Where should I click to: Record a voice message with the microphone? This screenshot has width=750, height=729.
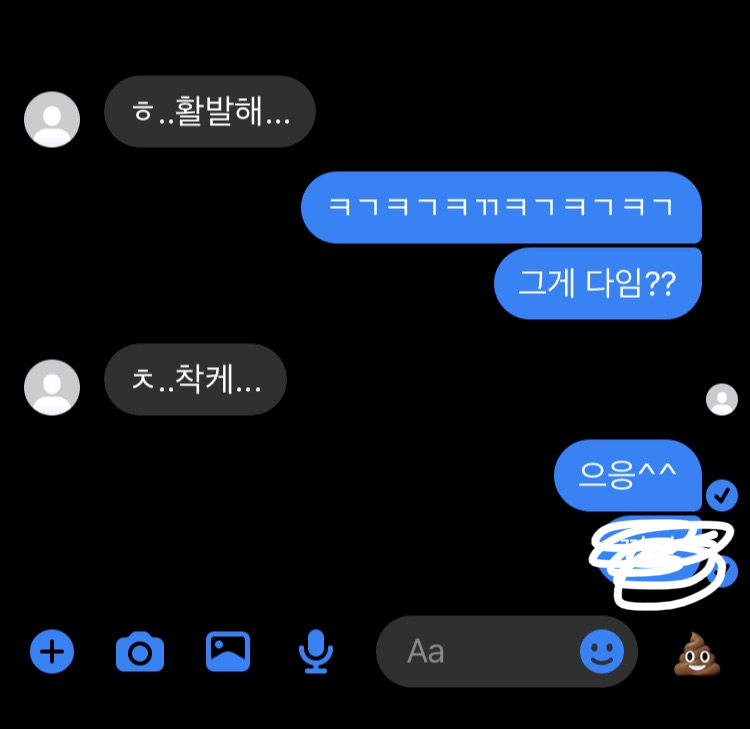(x=316, y=652)
